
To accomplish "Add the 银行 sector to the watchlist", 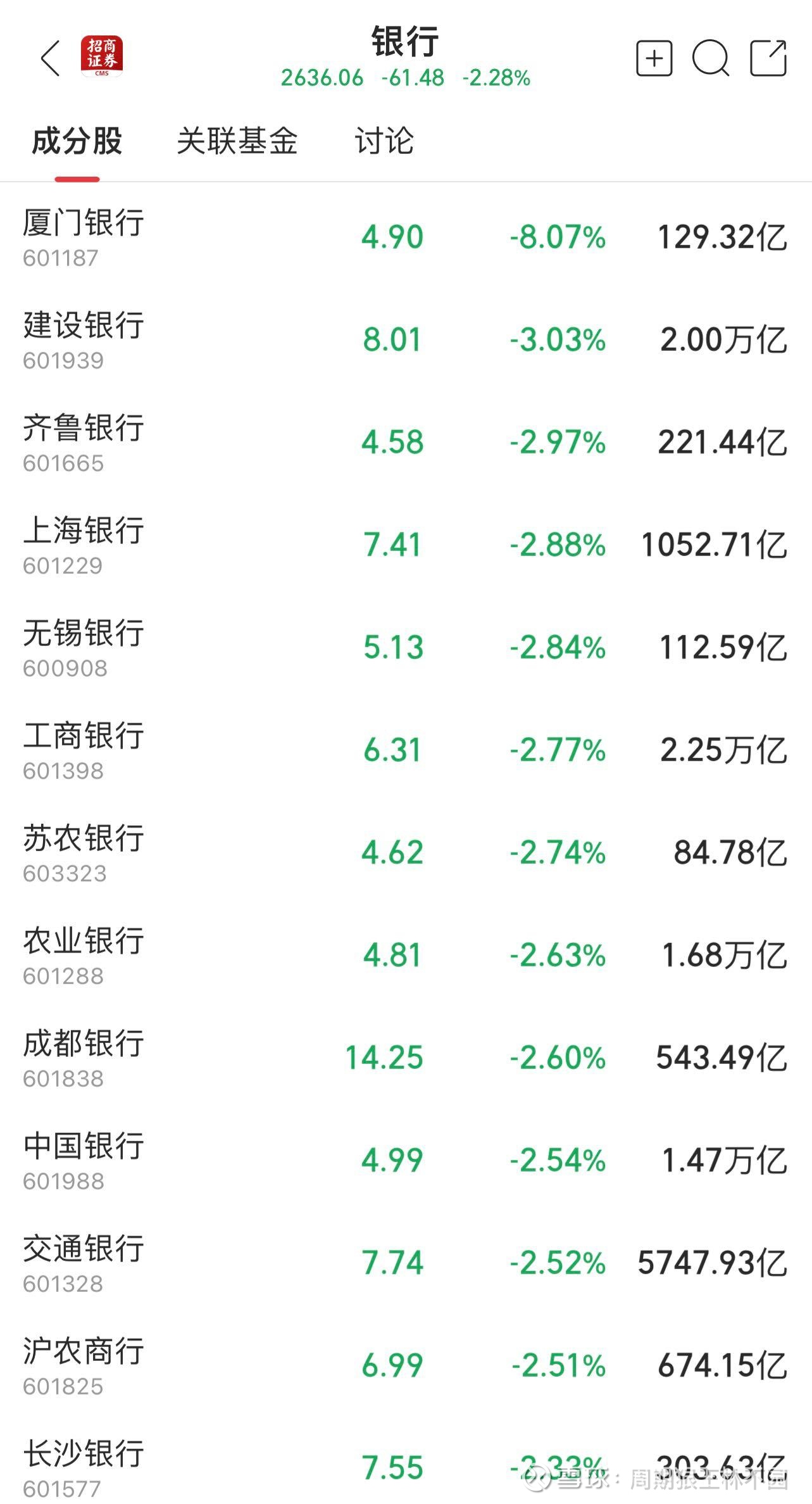I will [654, 58].
